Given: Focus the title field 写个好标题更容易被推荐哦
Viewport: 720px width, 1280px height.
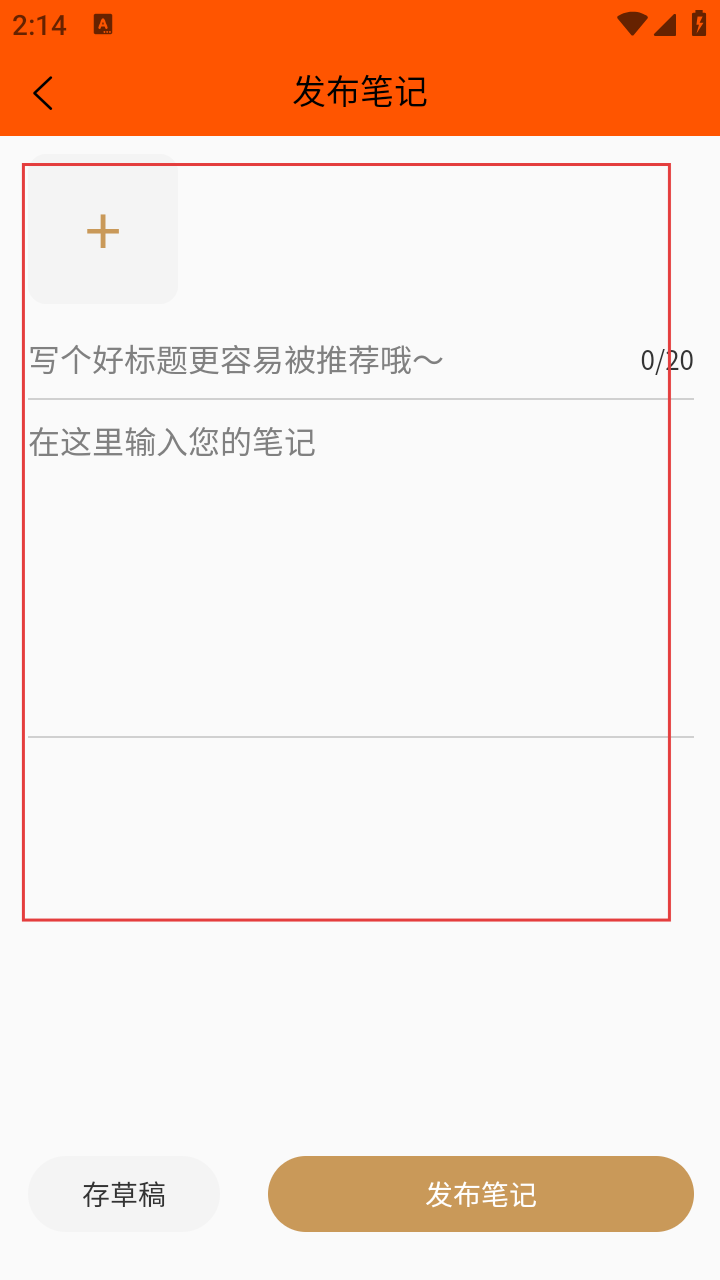Looking at the screenshot, I should click(x=330, y=360).
